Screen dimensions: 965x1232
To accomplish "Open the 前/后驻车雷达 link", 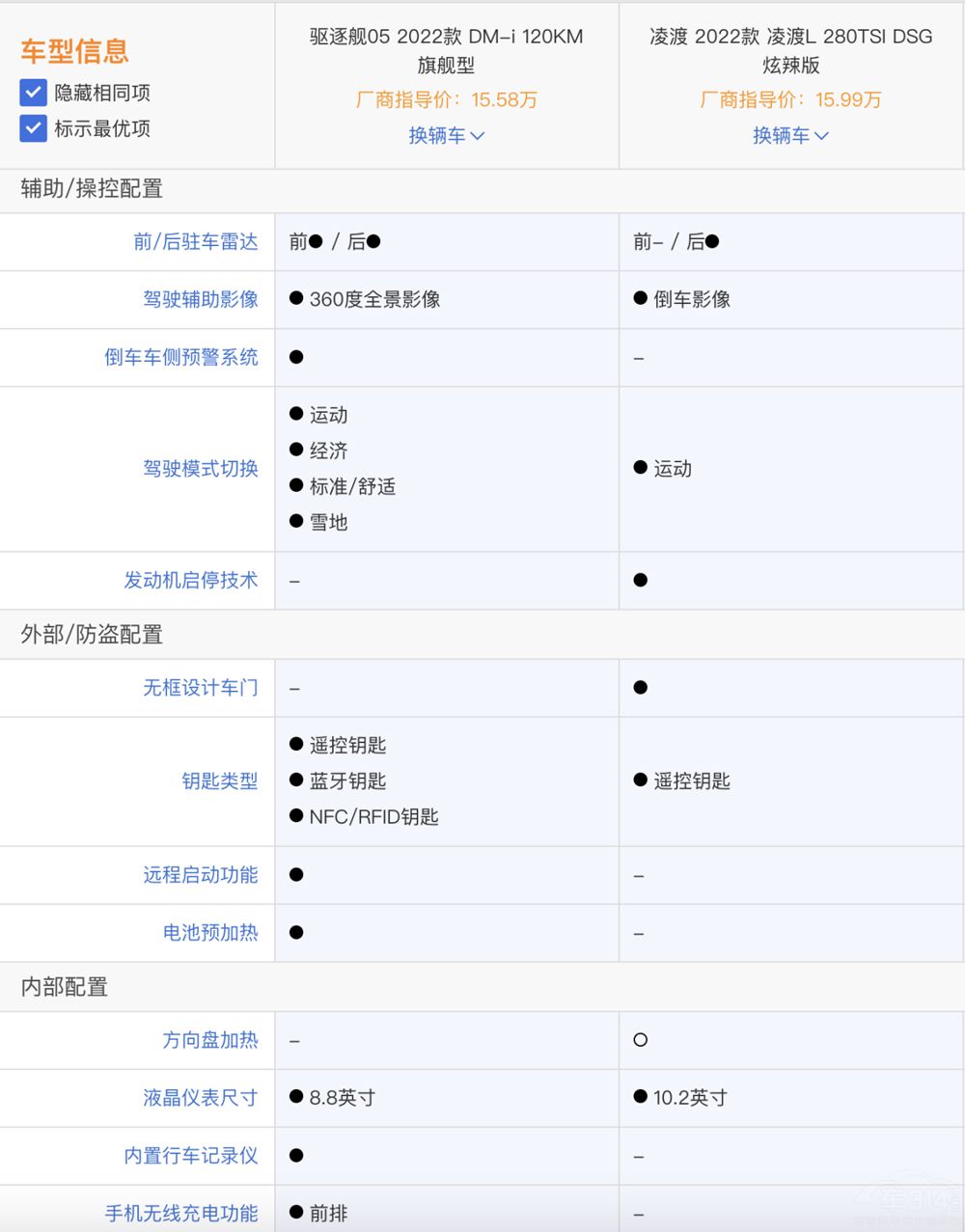I will click(x=196, y=242).
